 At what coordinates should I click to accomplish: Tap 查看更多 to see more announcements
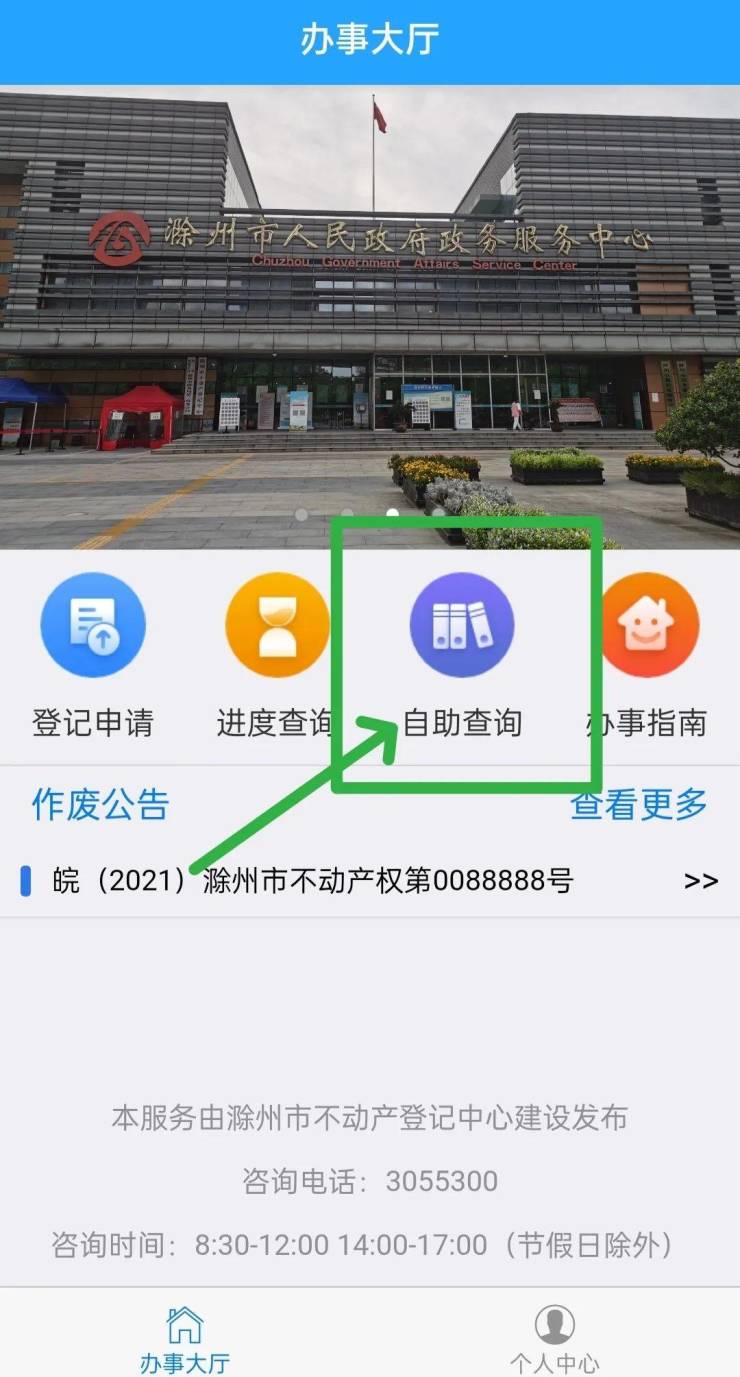click(638, 804)
